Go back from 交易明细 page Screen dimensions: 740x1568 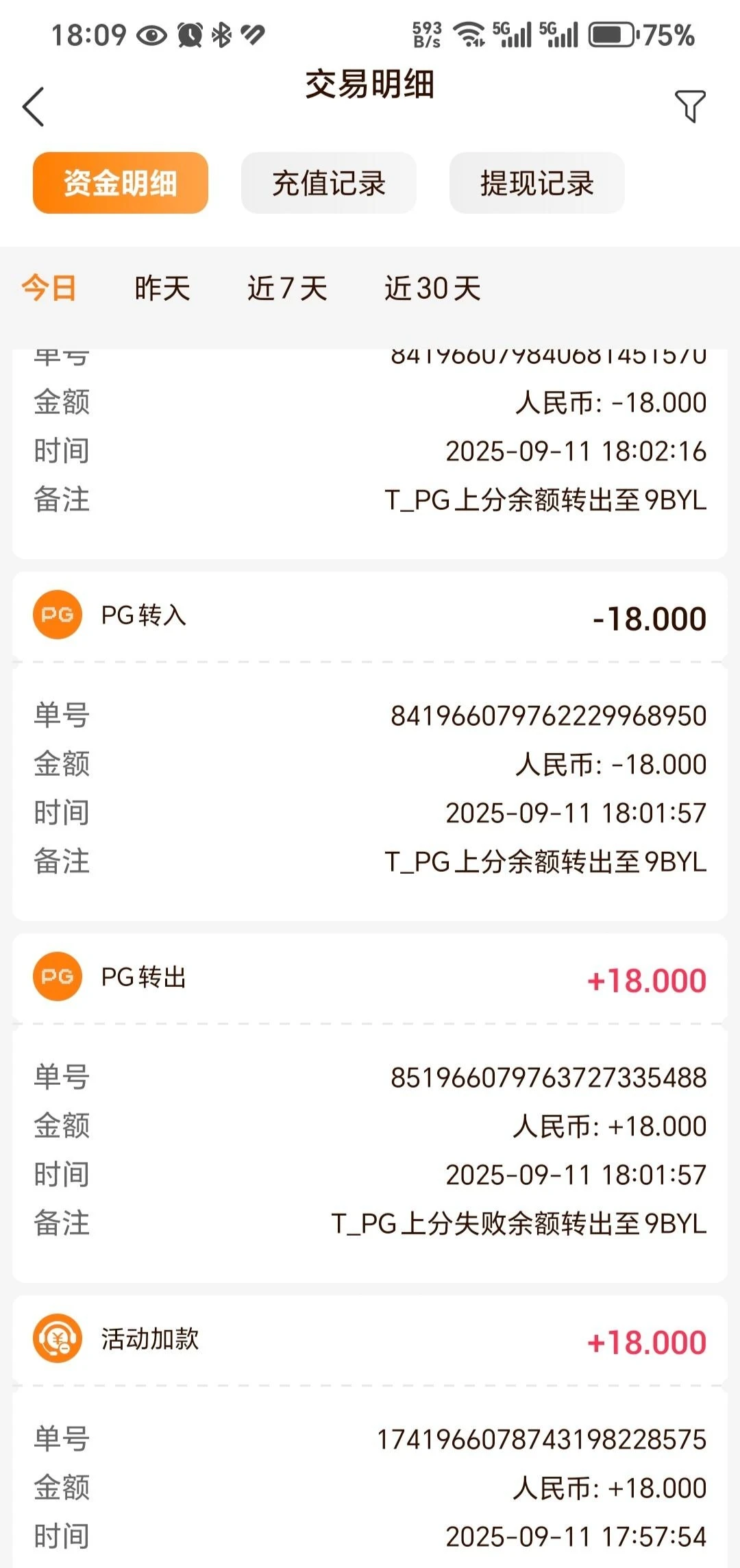click(x=33, y=106)
